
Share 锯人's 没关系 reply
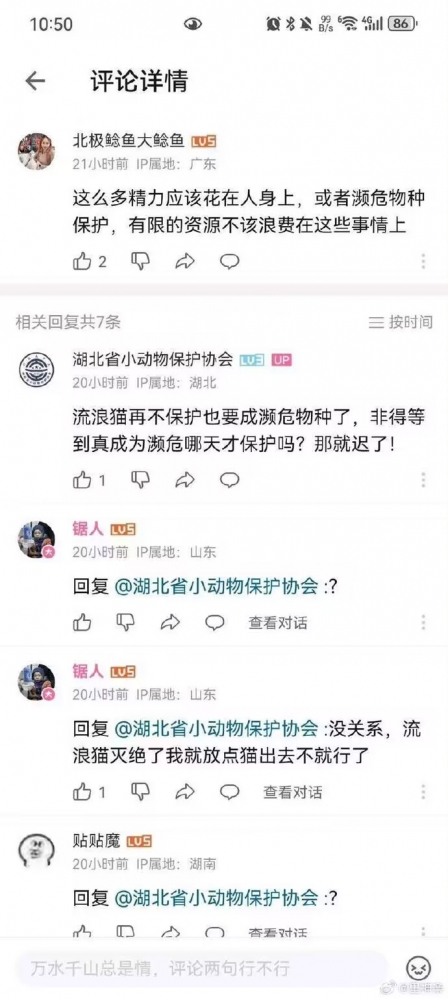[185, 792]
